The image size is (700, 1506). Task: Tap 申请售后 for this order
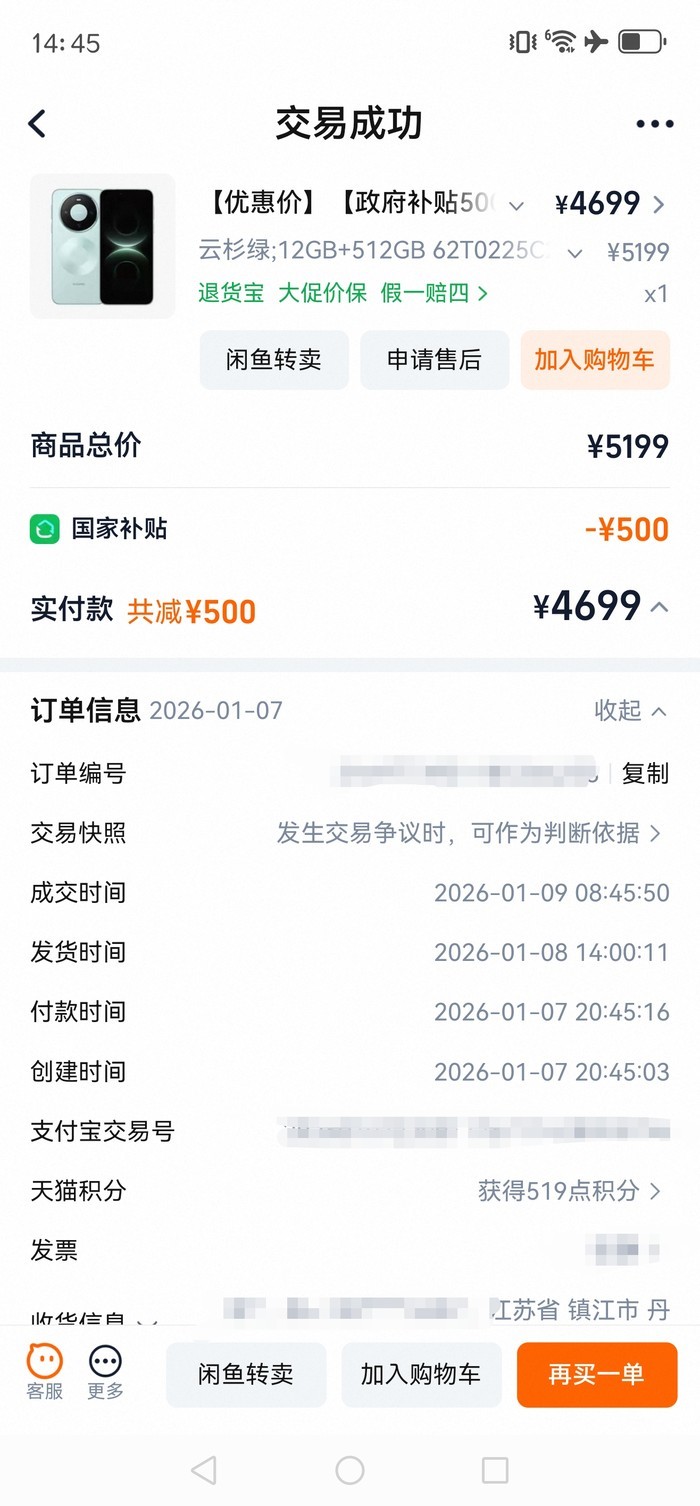tap(434, 360)
